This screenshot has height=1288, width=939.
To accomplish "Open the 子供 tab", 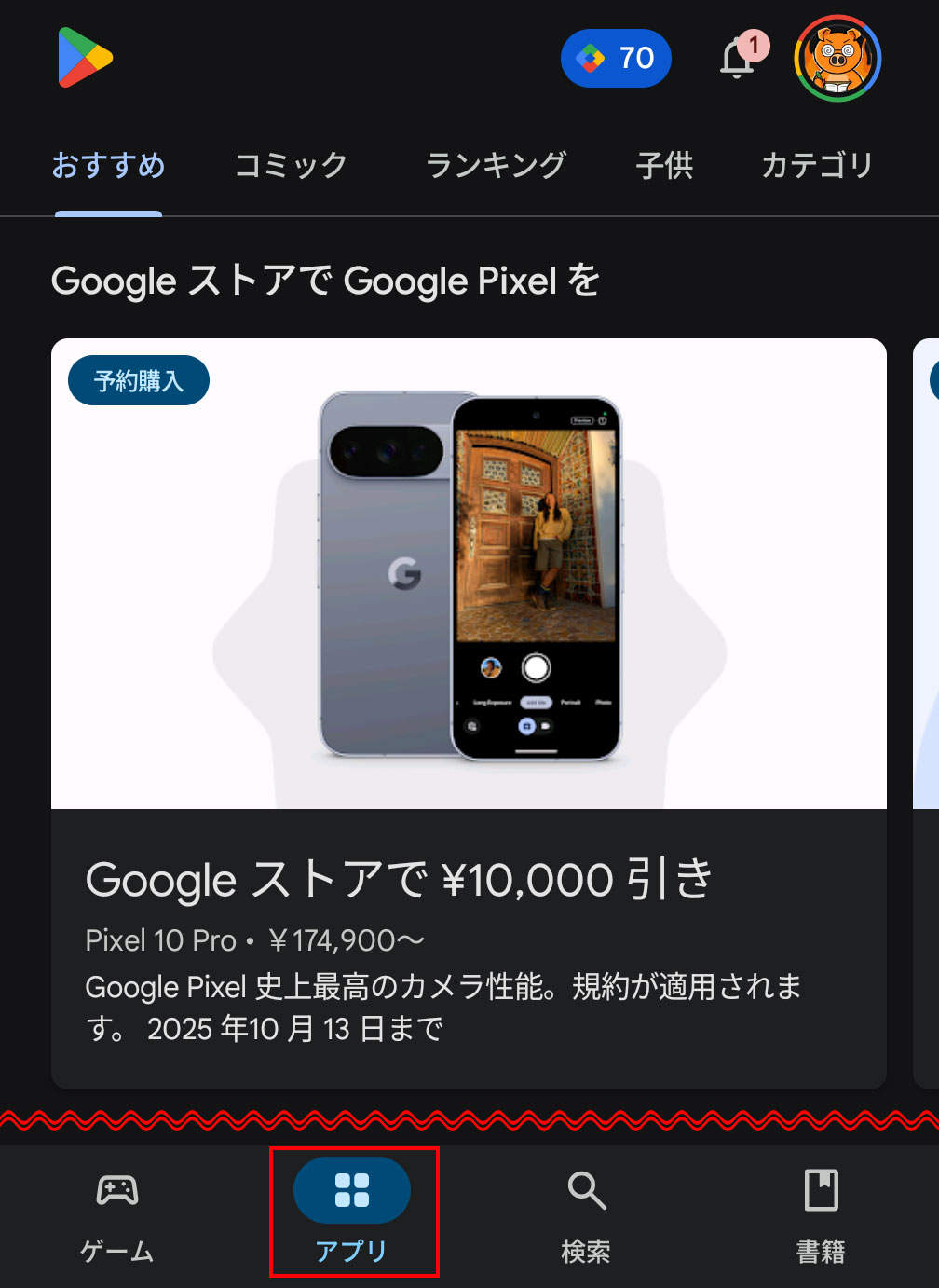I will pyautogui.click(x=664, y=166).
